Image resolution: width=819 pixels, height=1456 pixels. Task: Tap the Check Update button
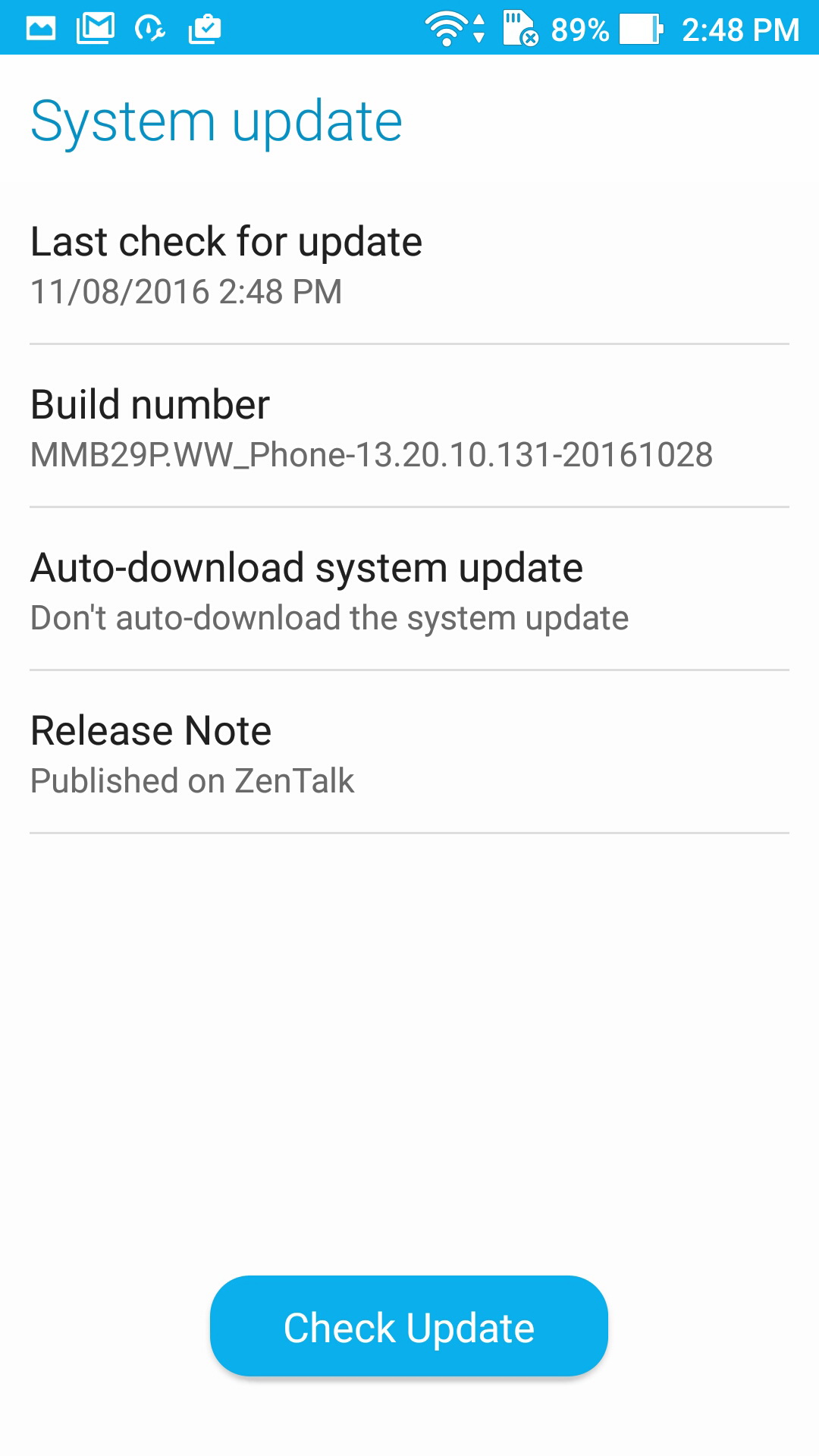tap(409, 1326)
